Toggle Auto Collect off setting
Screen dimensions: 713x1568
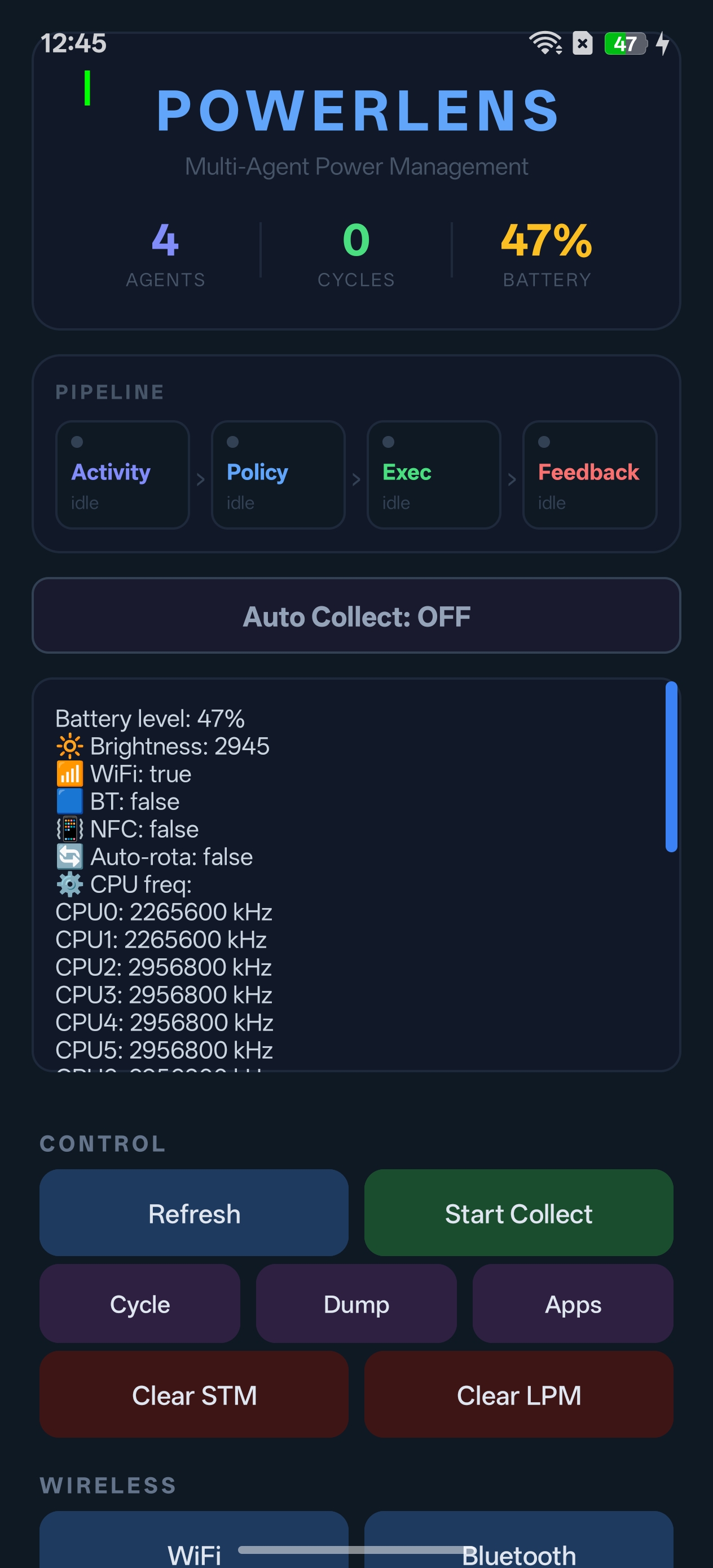point(356,615)
